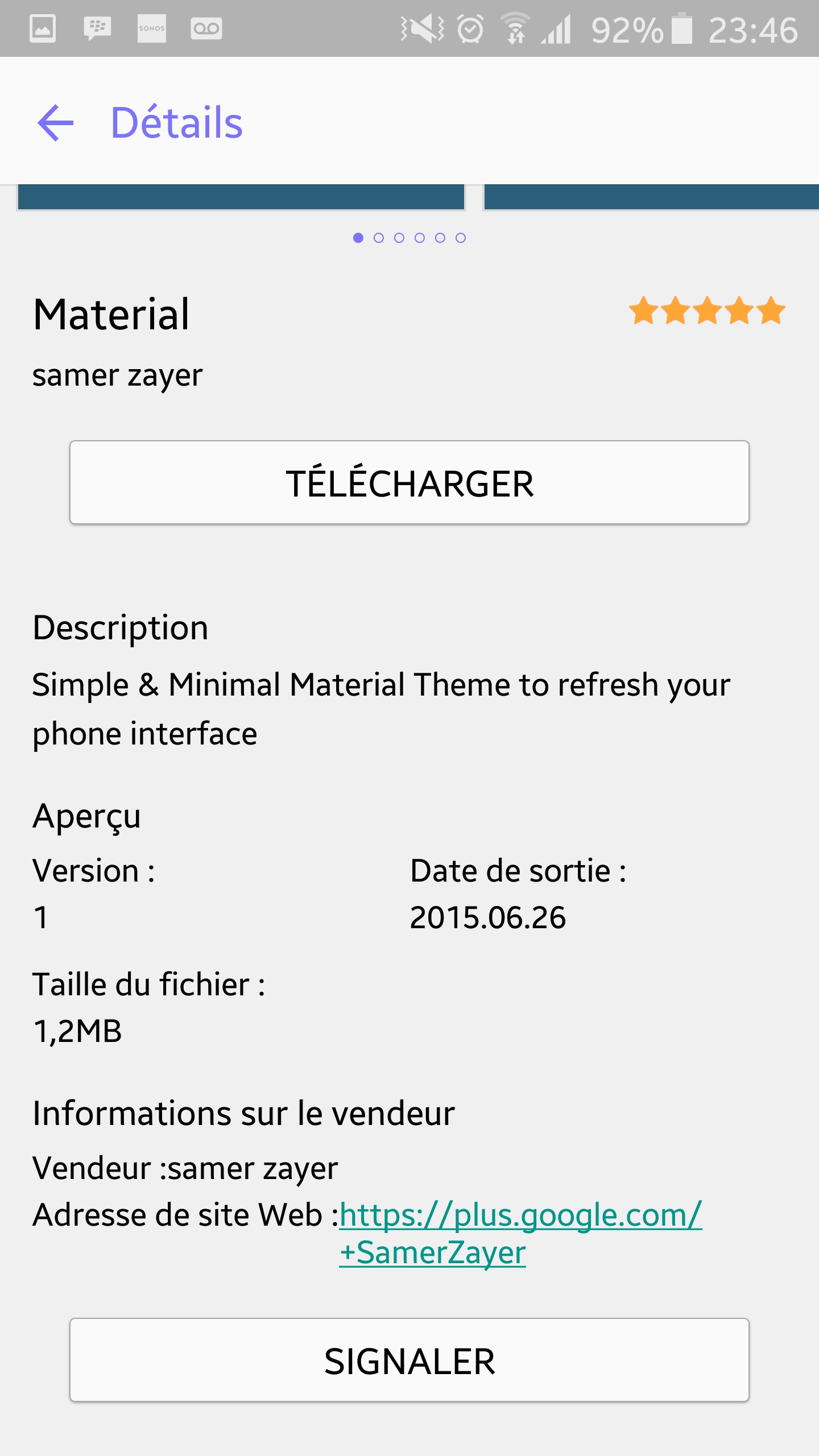This screenshot has width=819, height=1456.
Task: Go back from the Détails screen
Action: point(55,122)
